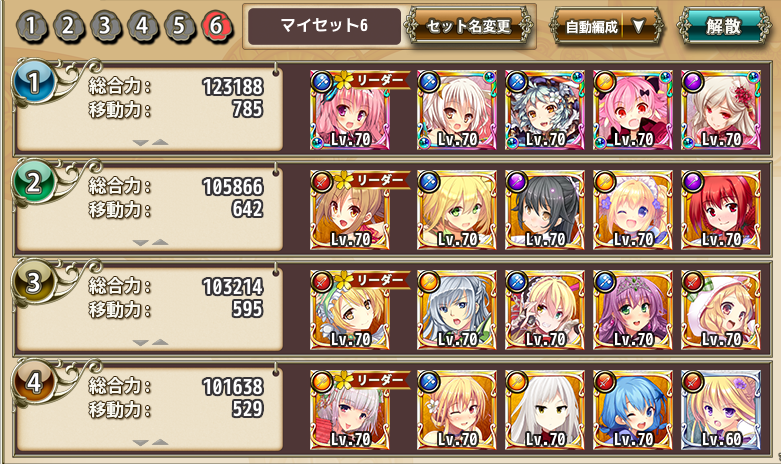Tap the セット名変更 button
This screenshot has width=781, height=464.
coord(468,27)
